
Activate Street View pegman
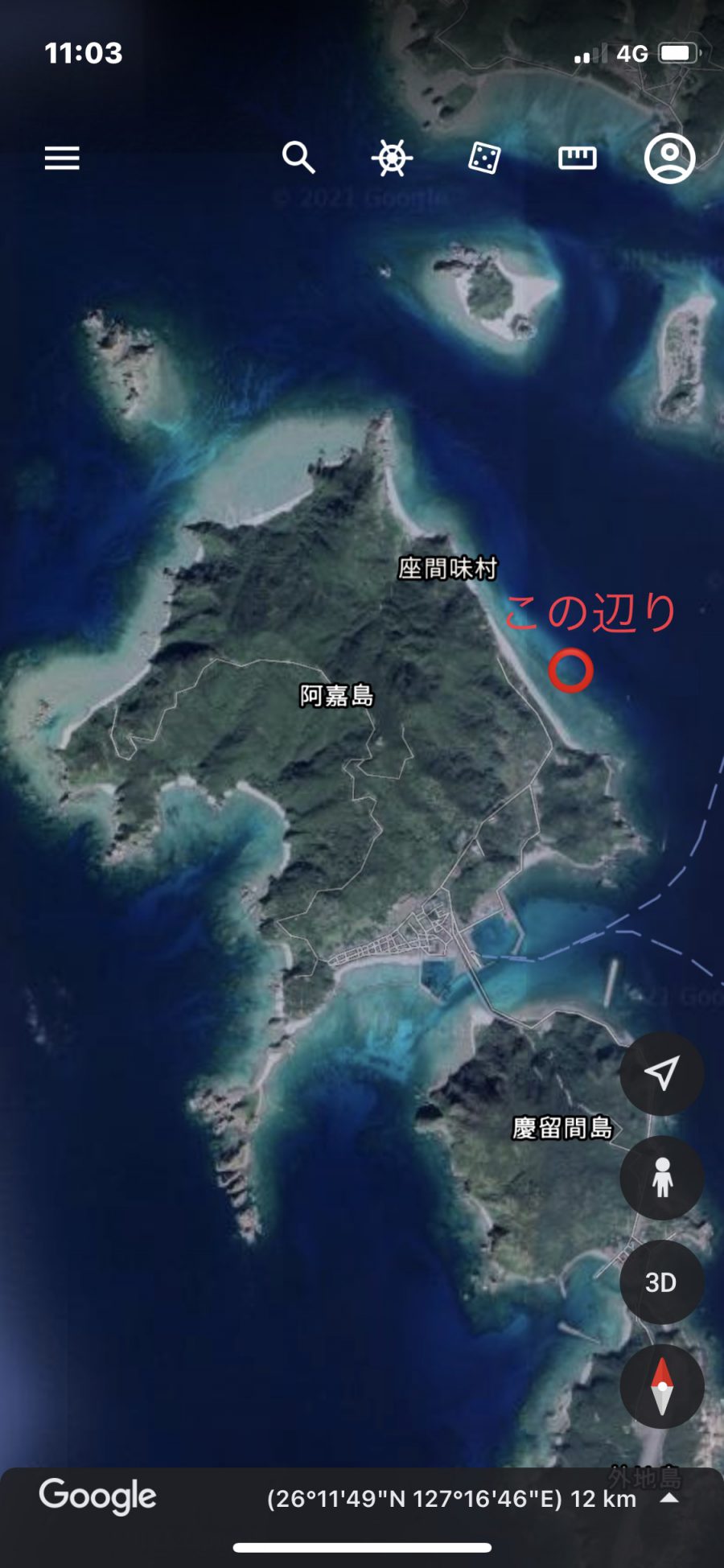click(661, 1178)
